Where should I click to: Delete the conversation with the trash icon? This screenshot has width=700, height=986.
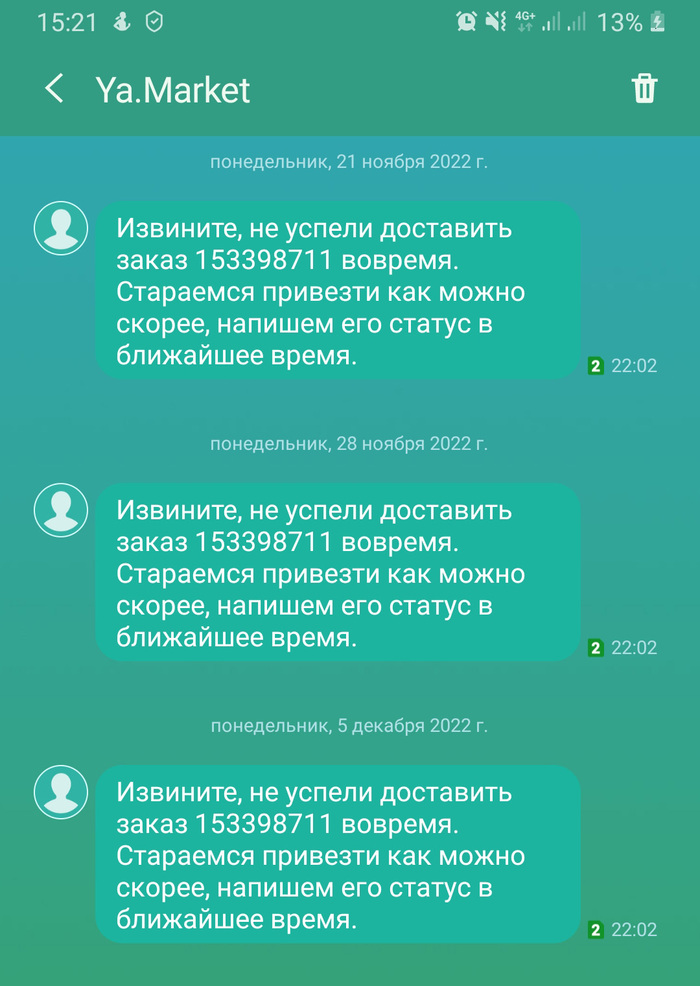click(644, 88)
